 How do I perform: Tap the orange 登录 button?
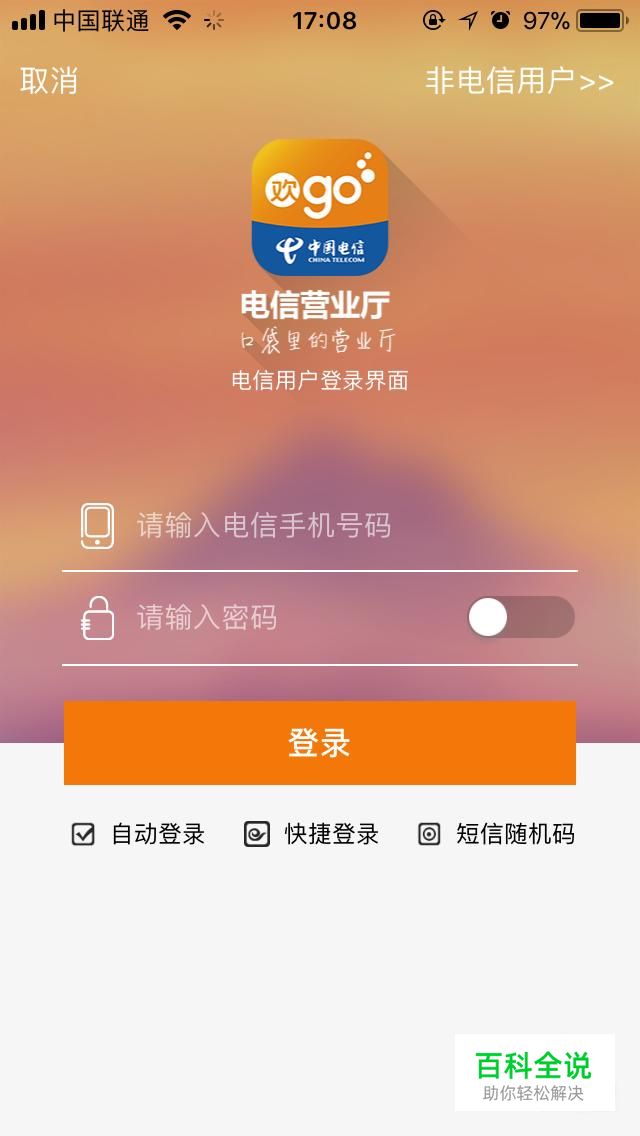point(320,743)
